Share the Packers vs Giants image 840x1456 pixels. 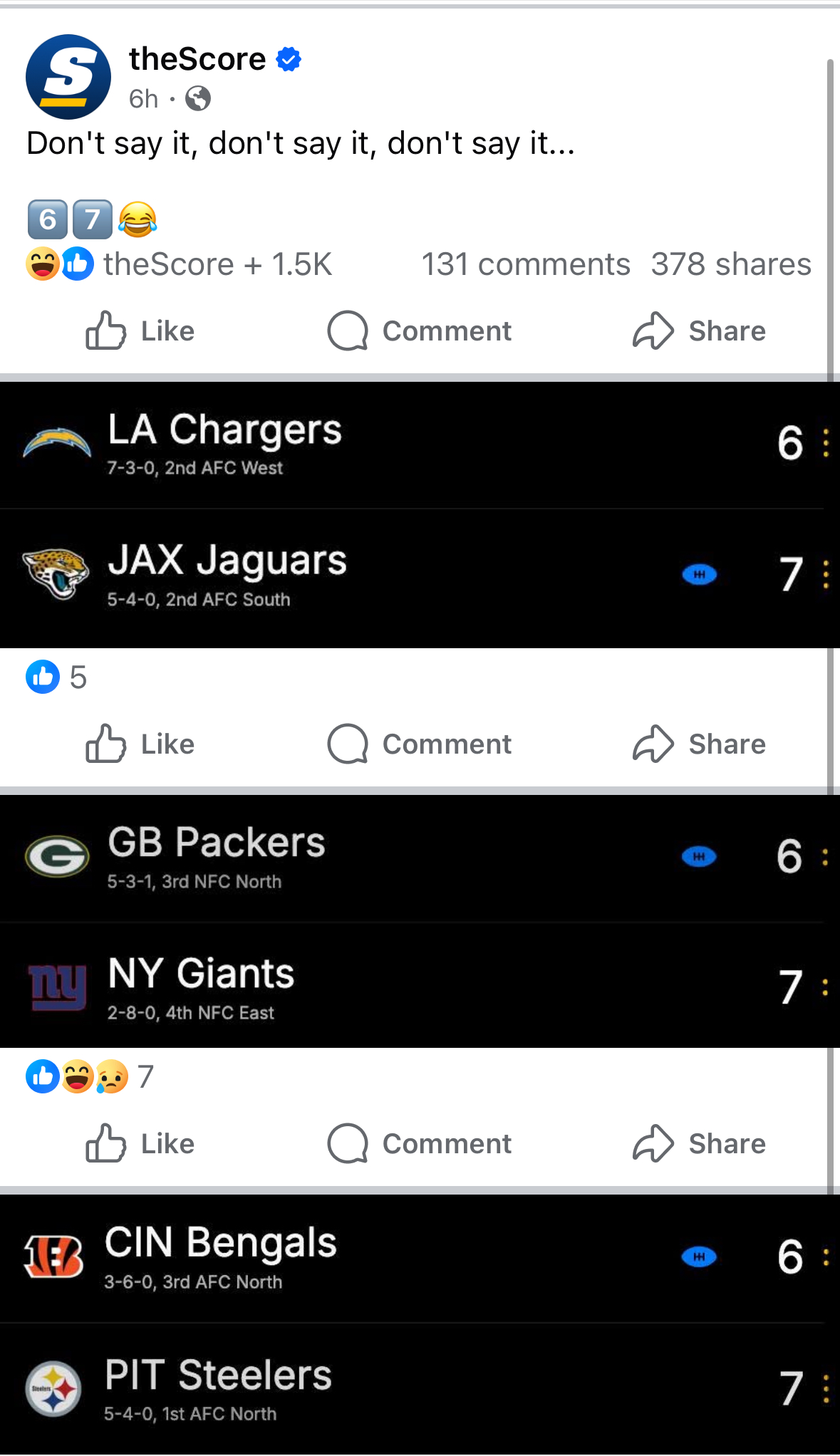(x=699, y=1144)
